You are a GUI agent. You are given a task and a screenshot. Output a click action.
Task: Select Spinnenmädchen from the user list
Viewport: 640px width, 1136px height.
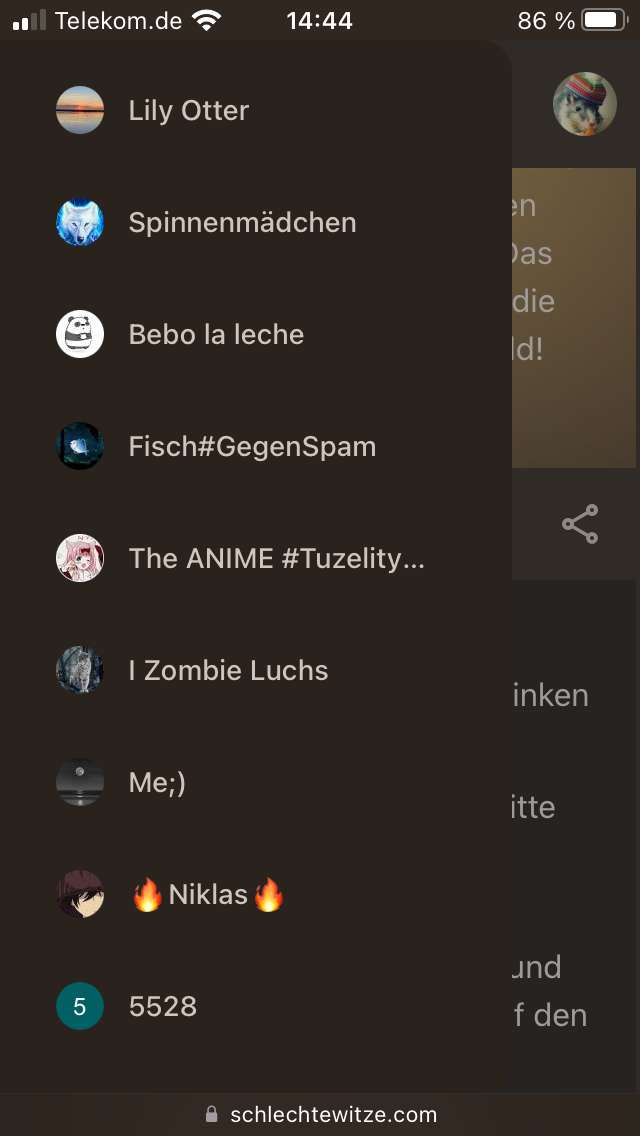[242, 222]
